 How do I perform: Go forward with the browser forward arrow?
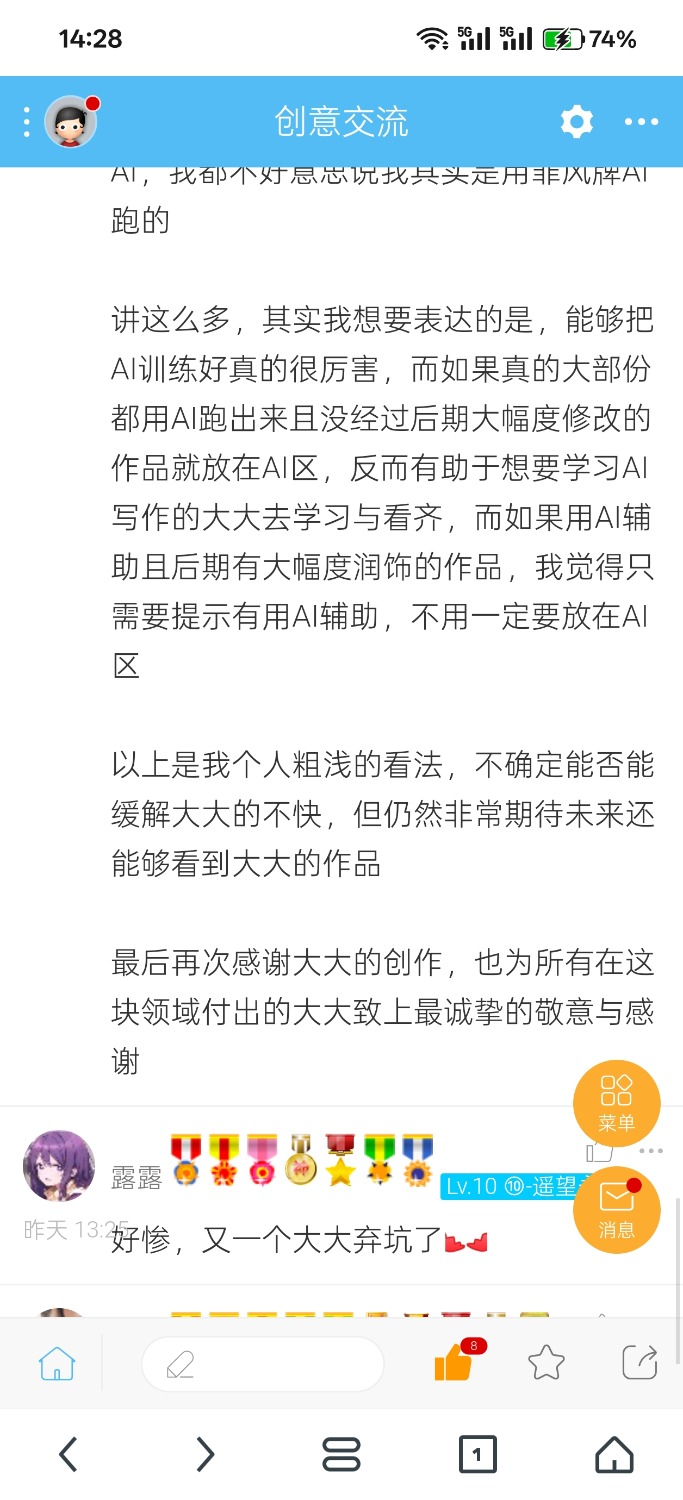point(205,1454)
